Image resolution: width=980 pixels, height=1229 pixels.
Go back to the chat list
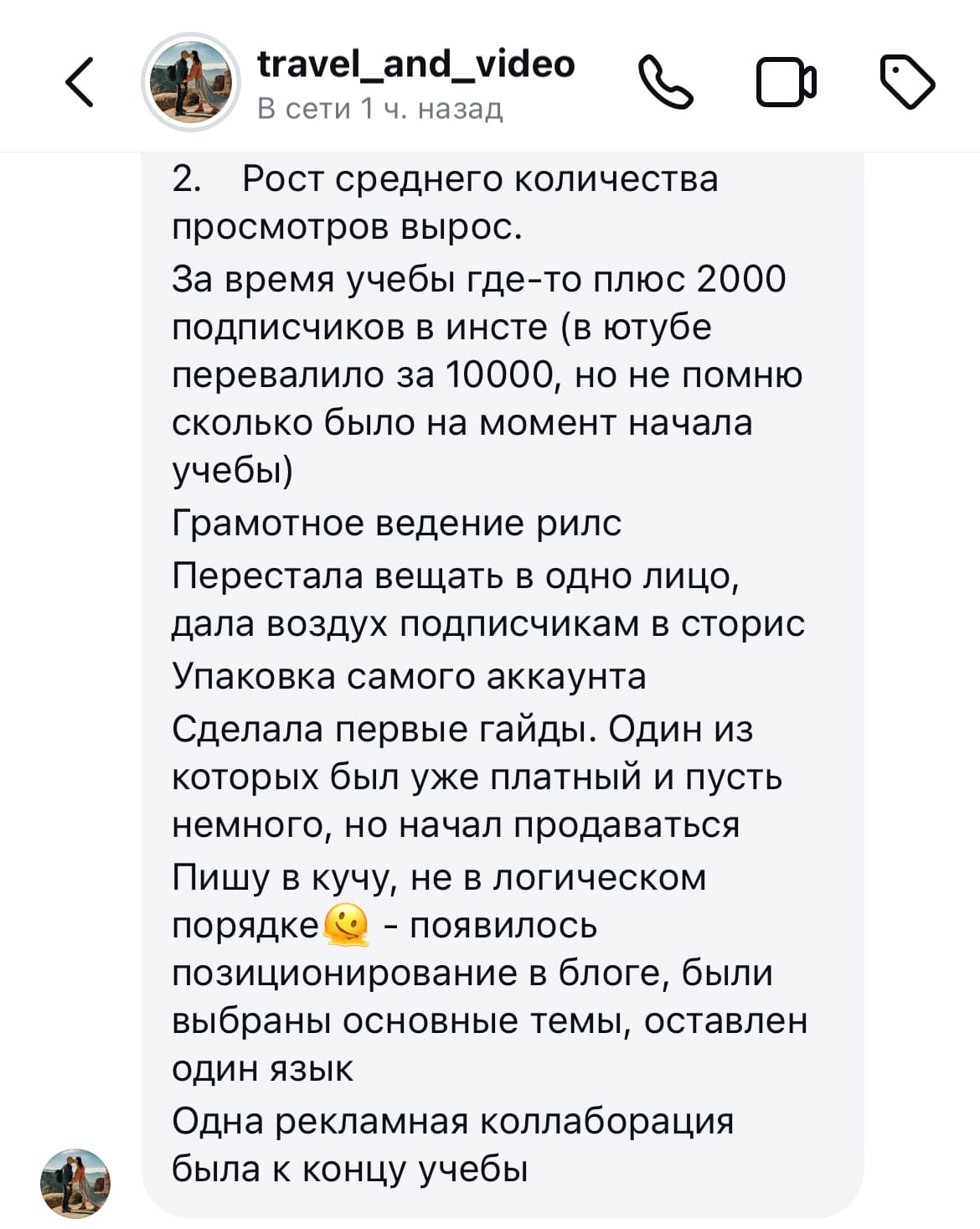(x=80, y=82)
